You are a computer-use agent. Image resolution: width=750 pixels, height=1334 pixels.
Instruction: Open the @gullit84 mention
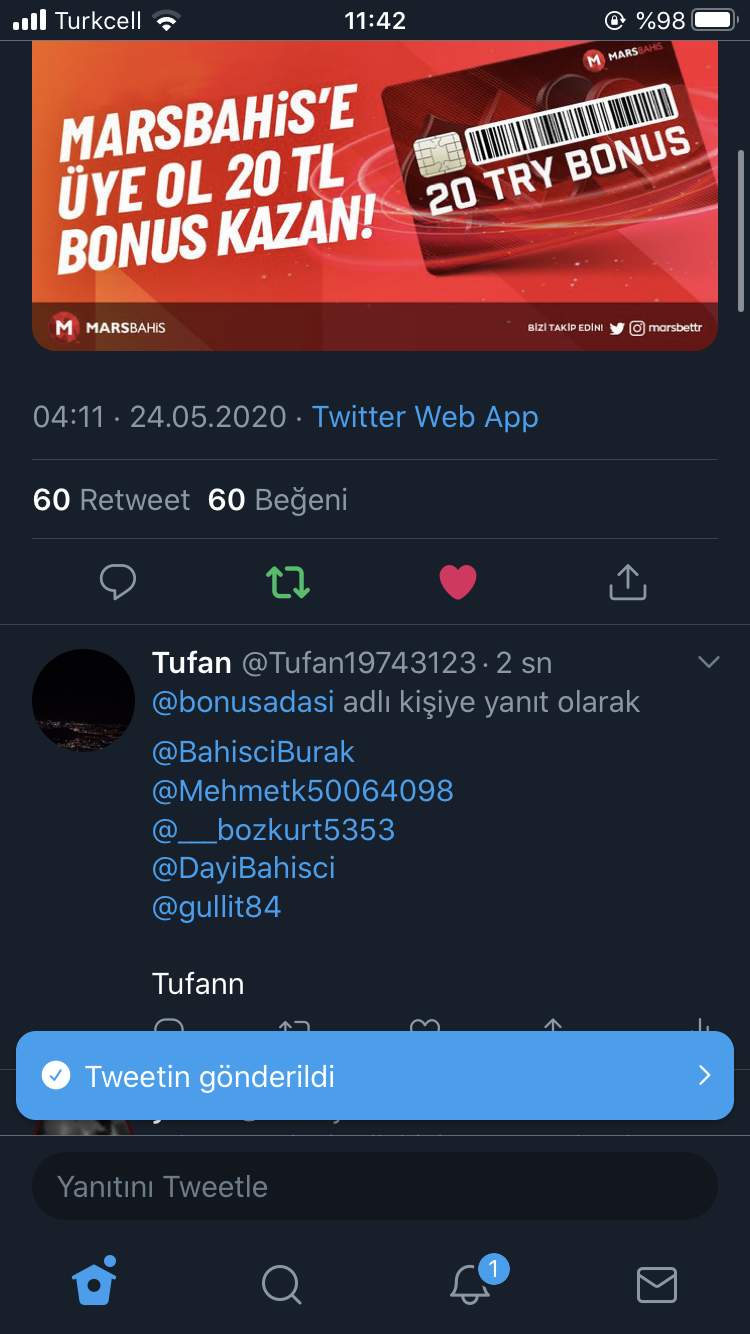pos(216,907)
